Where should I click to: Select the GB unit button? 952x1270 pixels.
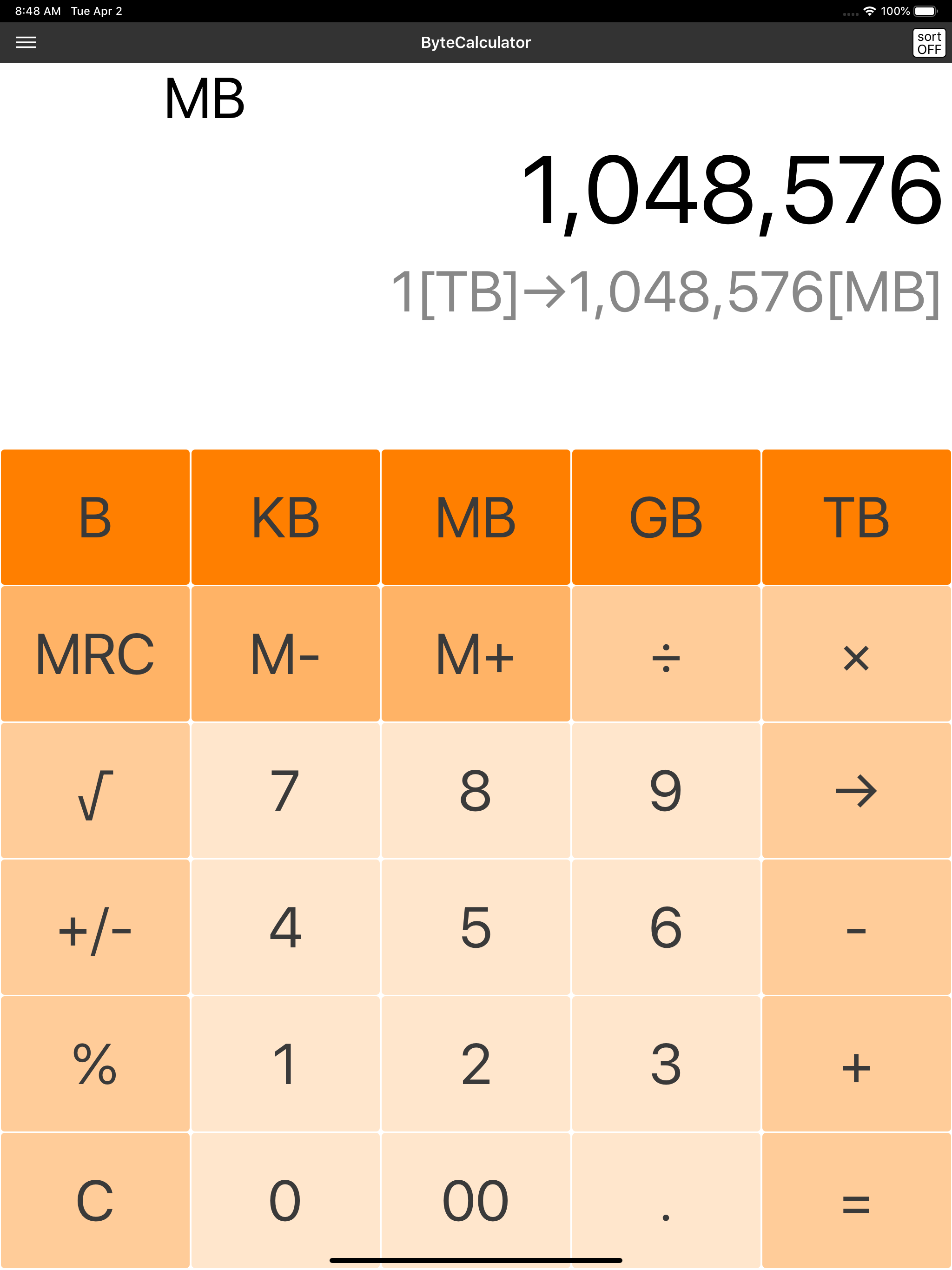coord(666,517)
